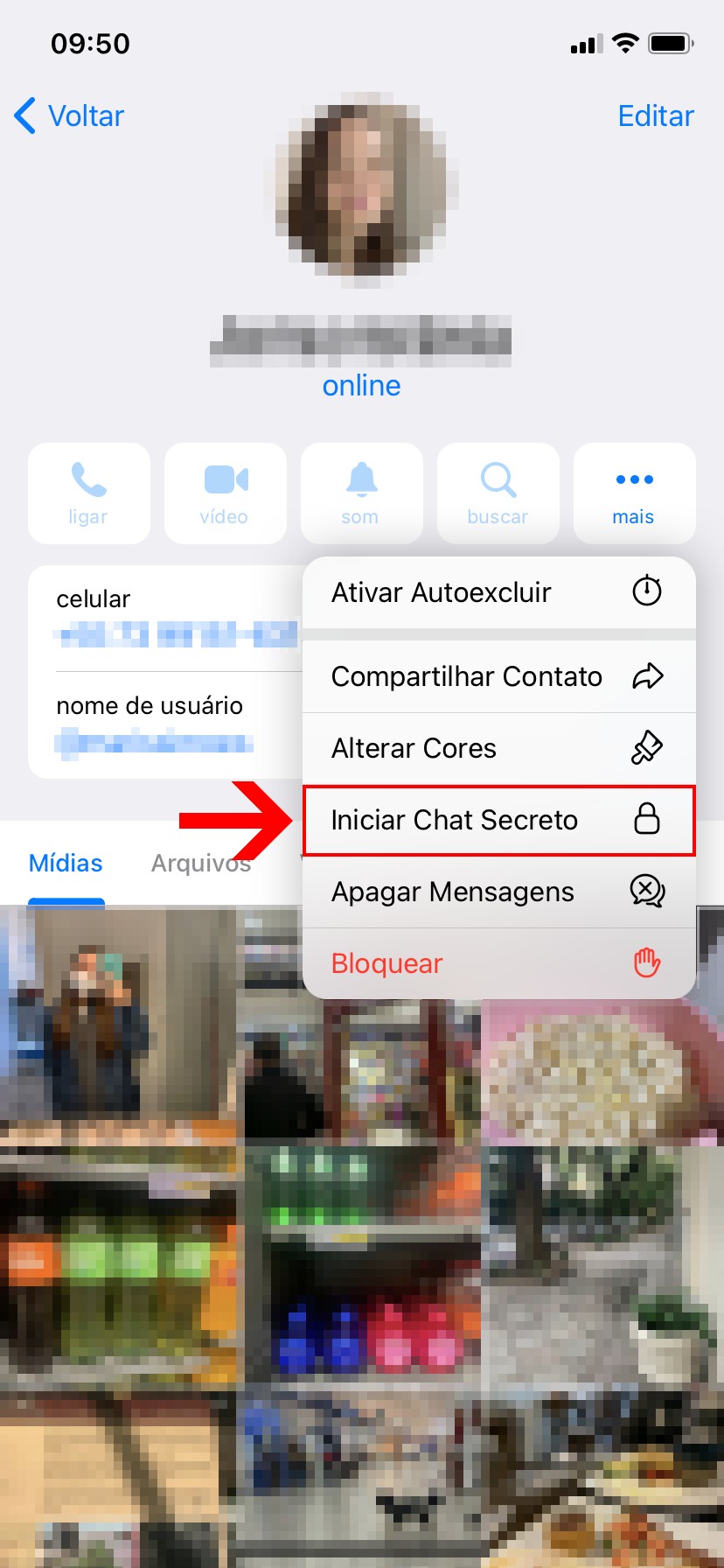724x1568 pixels.
Task: Switch to the Arquivos tab
Action: point(200,864)
